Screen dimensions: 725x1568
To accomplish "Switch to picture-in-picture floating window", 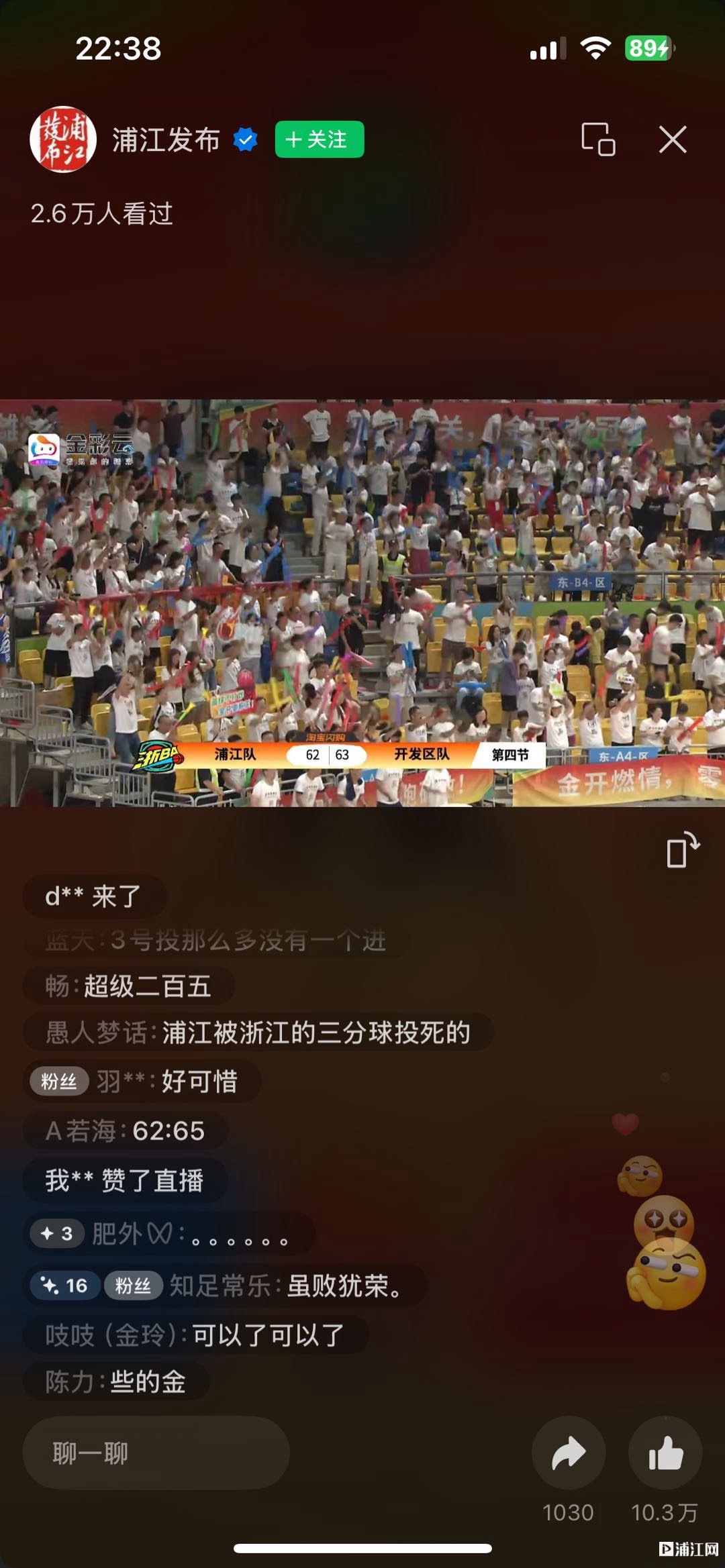I will (x=597, y=140).
